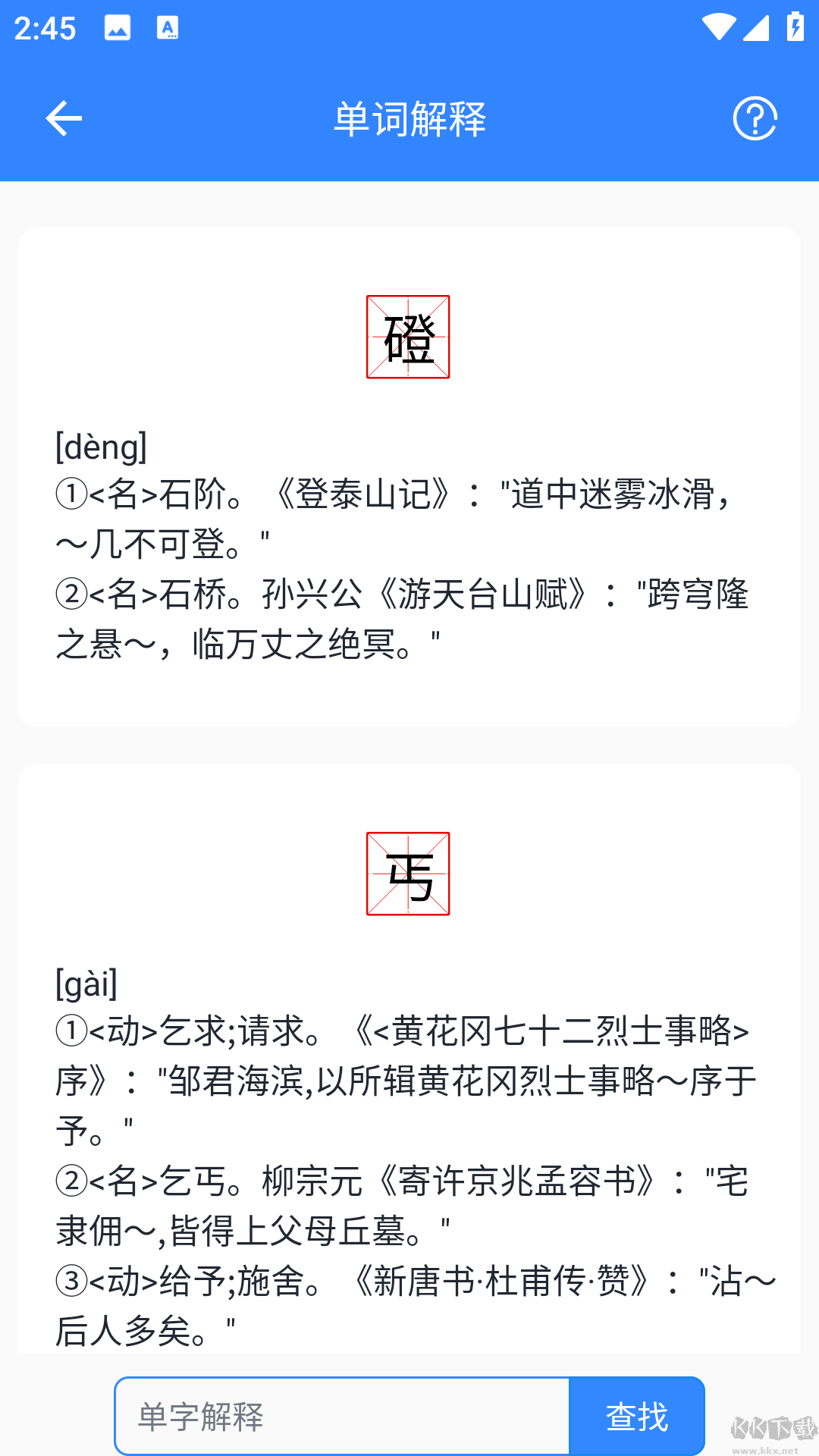Tap the pinyin [gài] label
Image resolution: width=819 pixels, height=1456 pixels.
tap(86, 984)
